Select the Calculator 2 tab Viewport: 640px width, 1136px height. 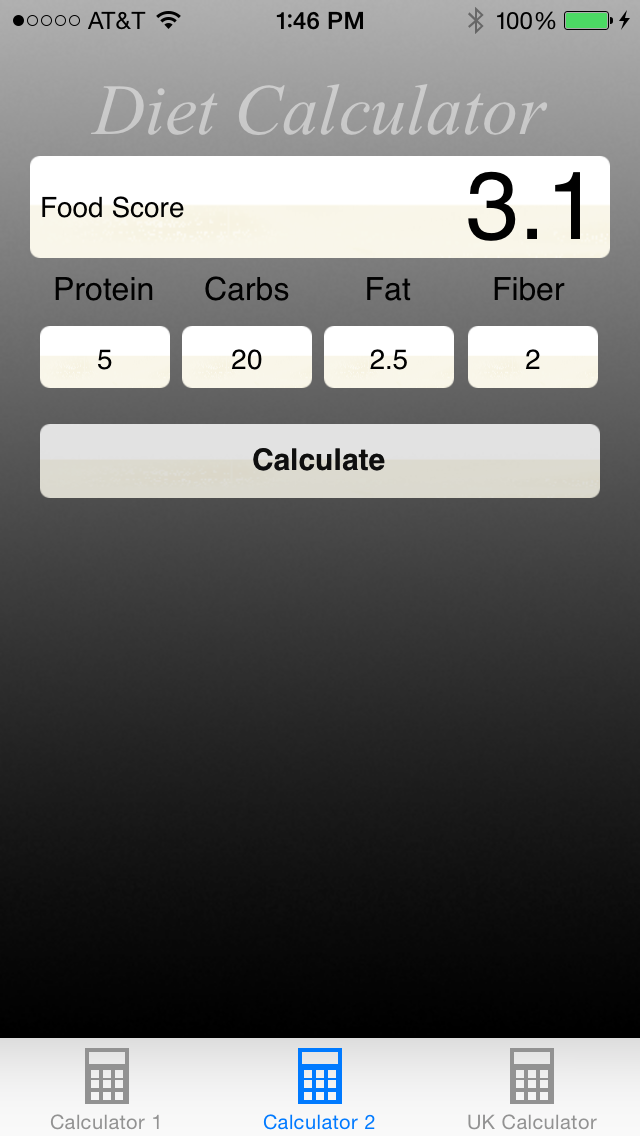[319, 1089]
